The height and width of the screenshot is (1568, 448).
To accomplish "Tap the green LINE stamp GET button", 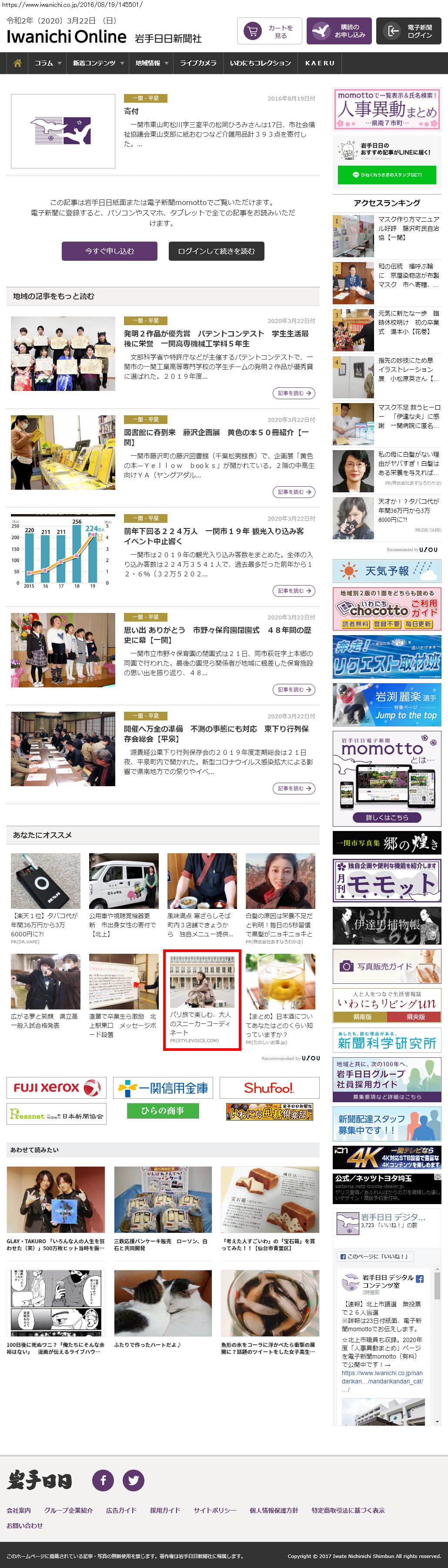I will tap(387, 175).
